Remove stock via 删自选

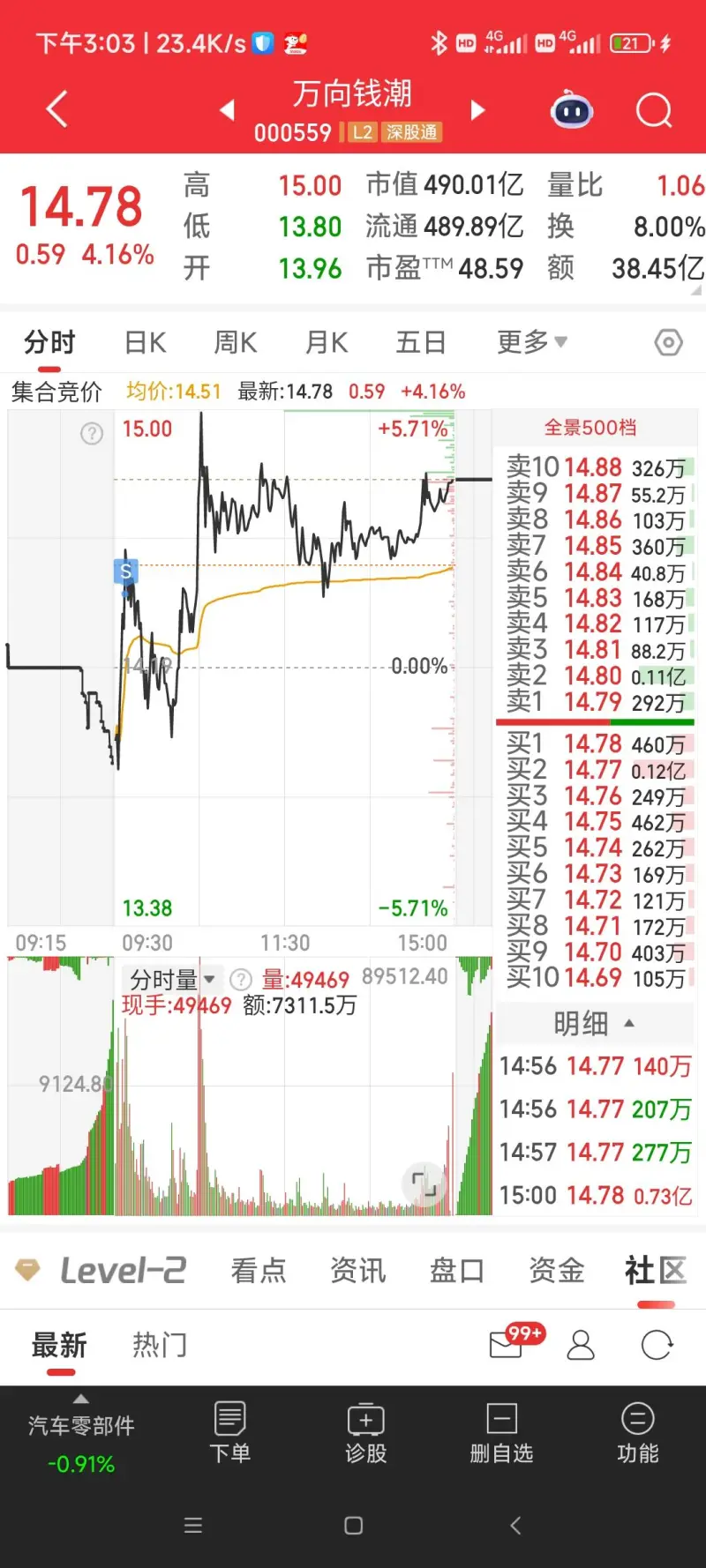(501, 1433)
